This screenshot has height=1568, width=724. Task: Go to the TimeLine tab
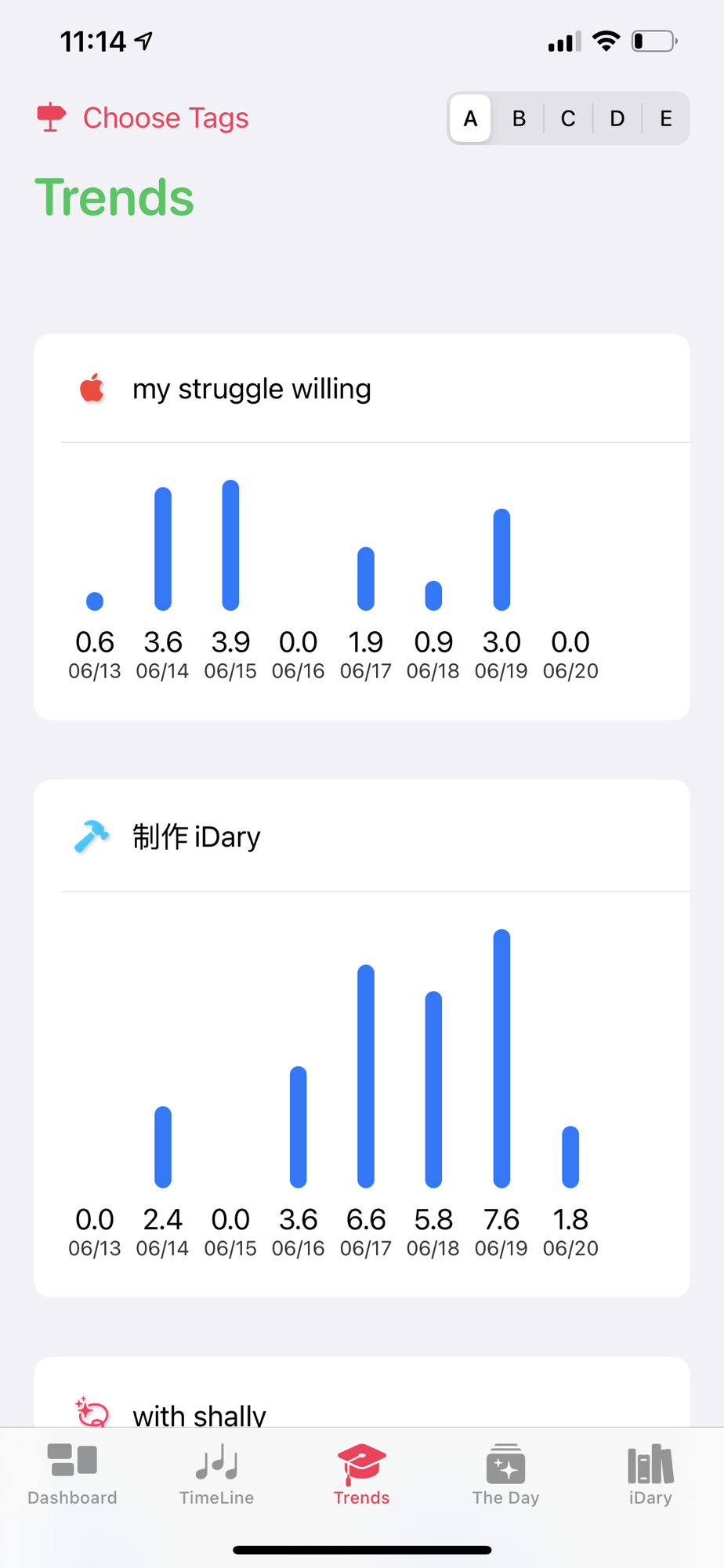(217, 1475)
